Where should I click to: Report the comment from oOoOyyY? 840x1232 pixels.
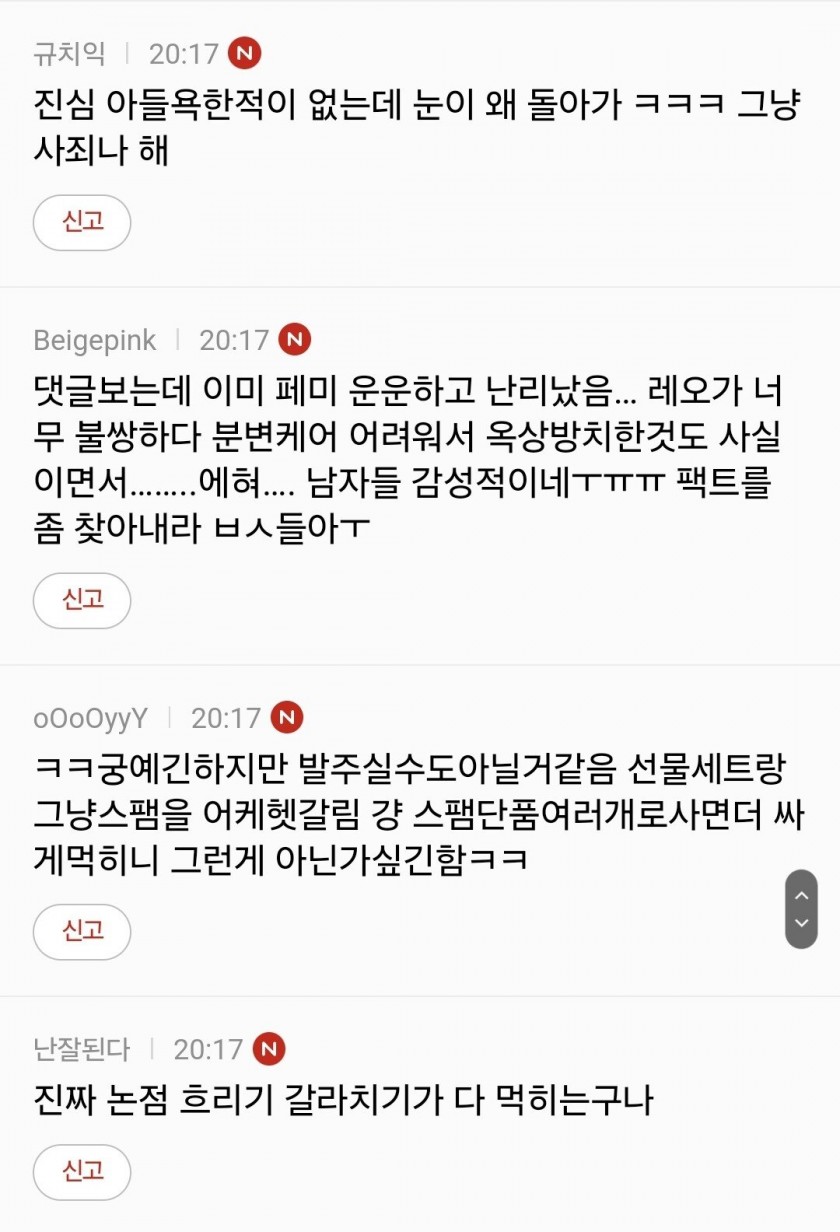pos(82,931)
